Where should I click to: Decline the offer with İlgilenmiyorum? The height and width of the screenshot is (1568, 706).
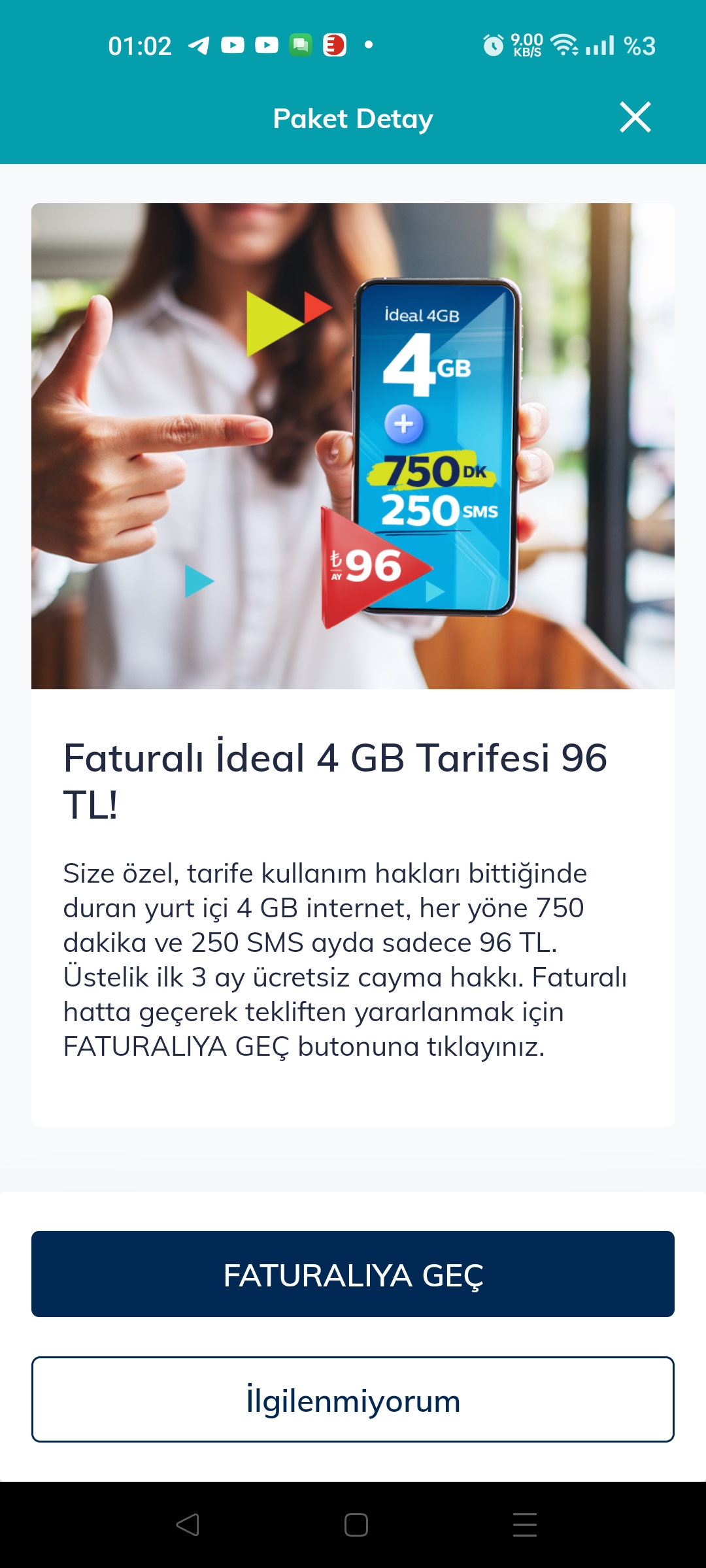tap(353, 1399)
